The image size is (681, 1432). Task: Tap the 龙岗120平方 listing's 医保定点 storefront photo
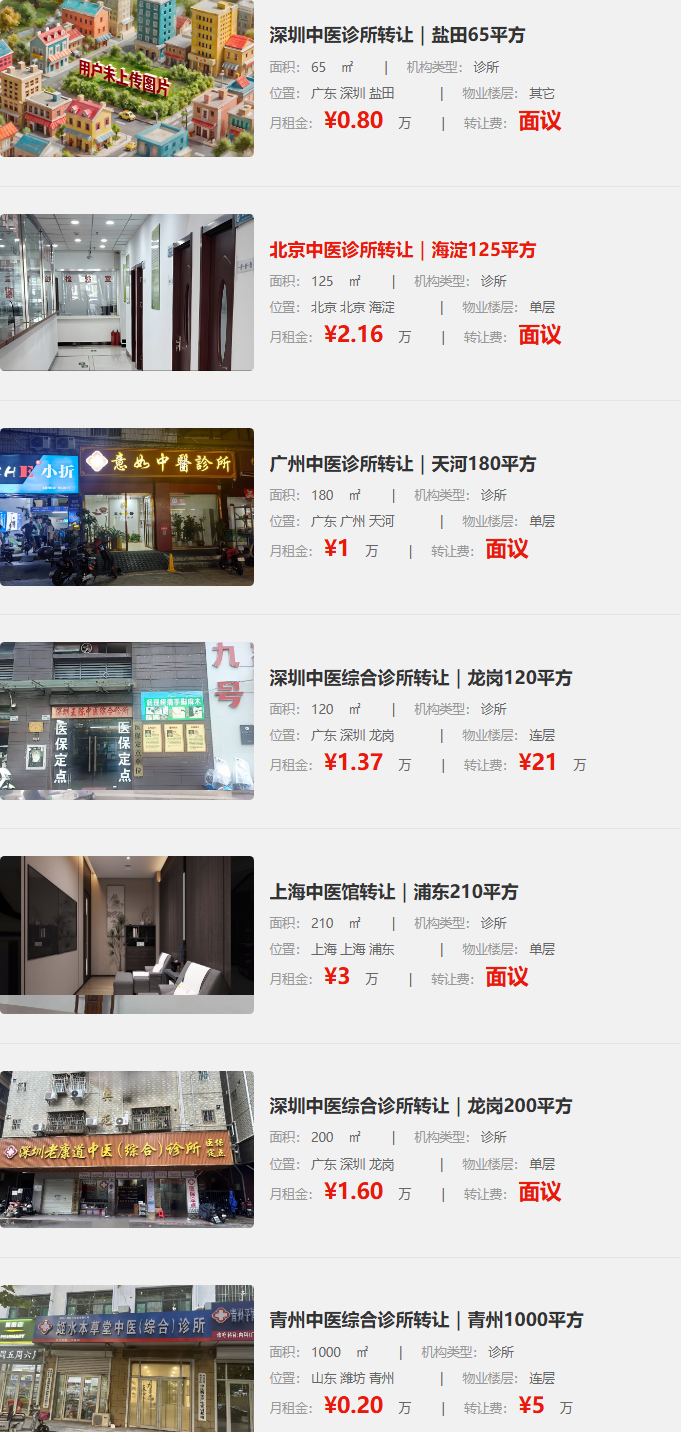(x=126, y=721)
